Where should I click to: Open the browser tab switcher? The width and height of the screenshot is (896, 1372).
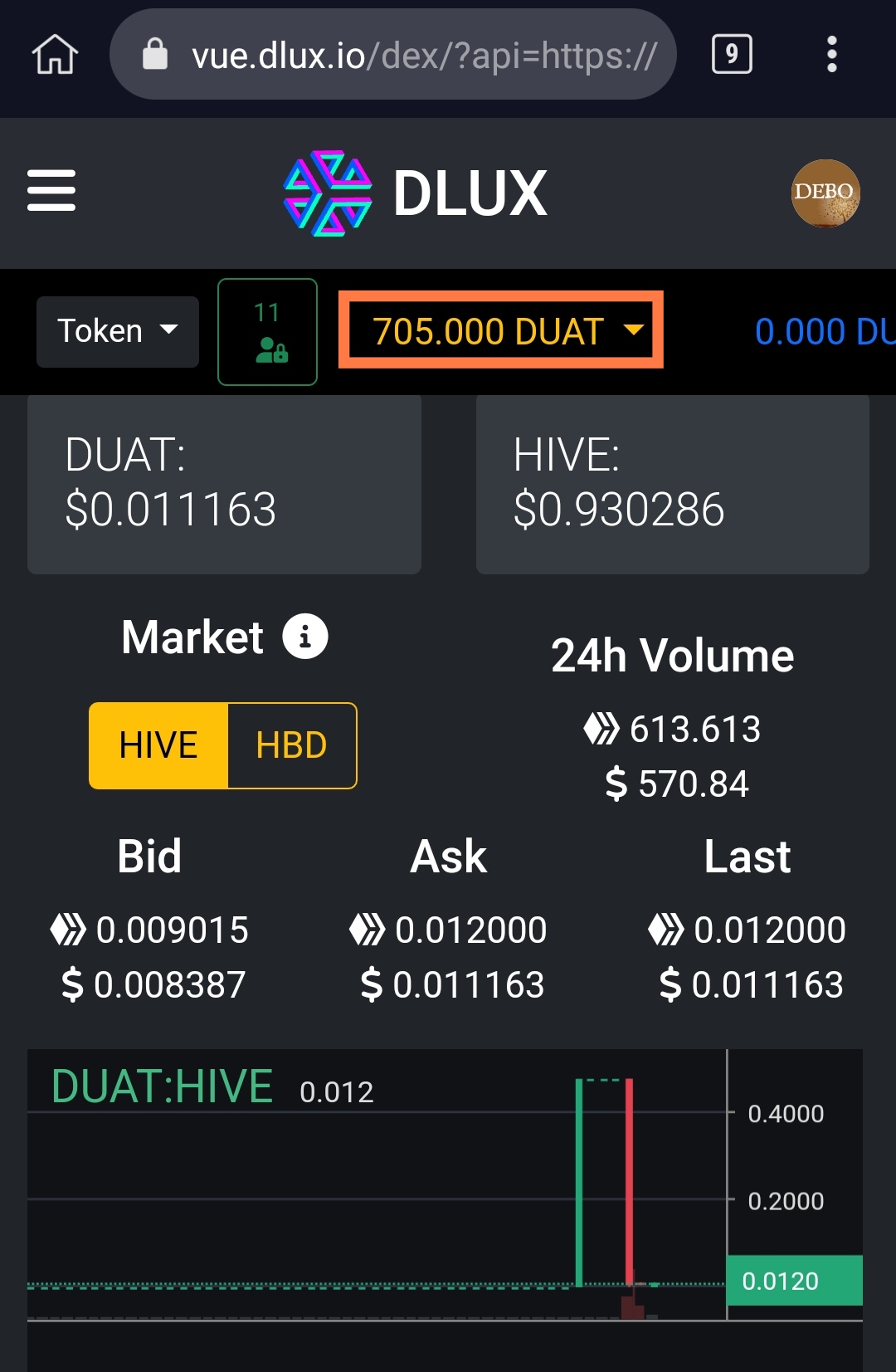(732, 55)
